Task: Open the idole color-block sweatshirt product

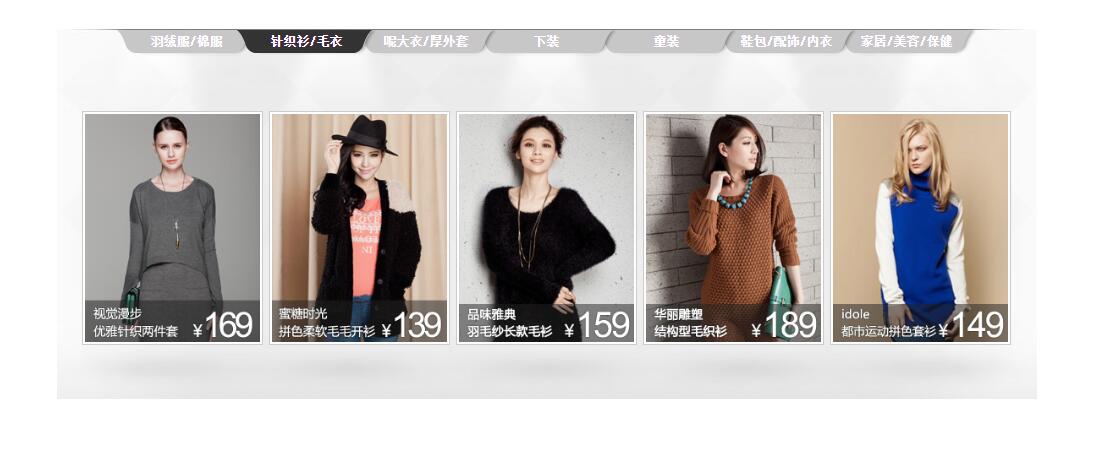Action: 920,227
